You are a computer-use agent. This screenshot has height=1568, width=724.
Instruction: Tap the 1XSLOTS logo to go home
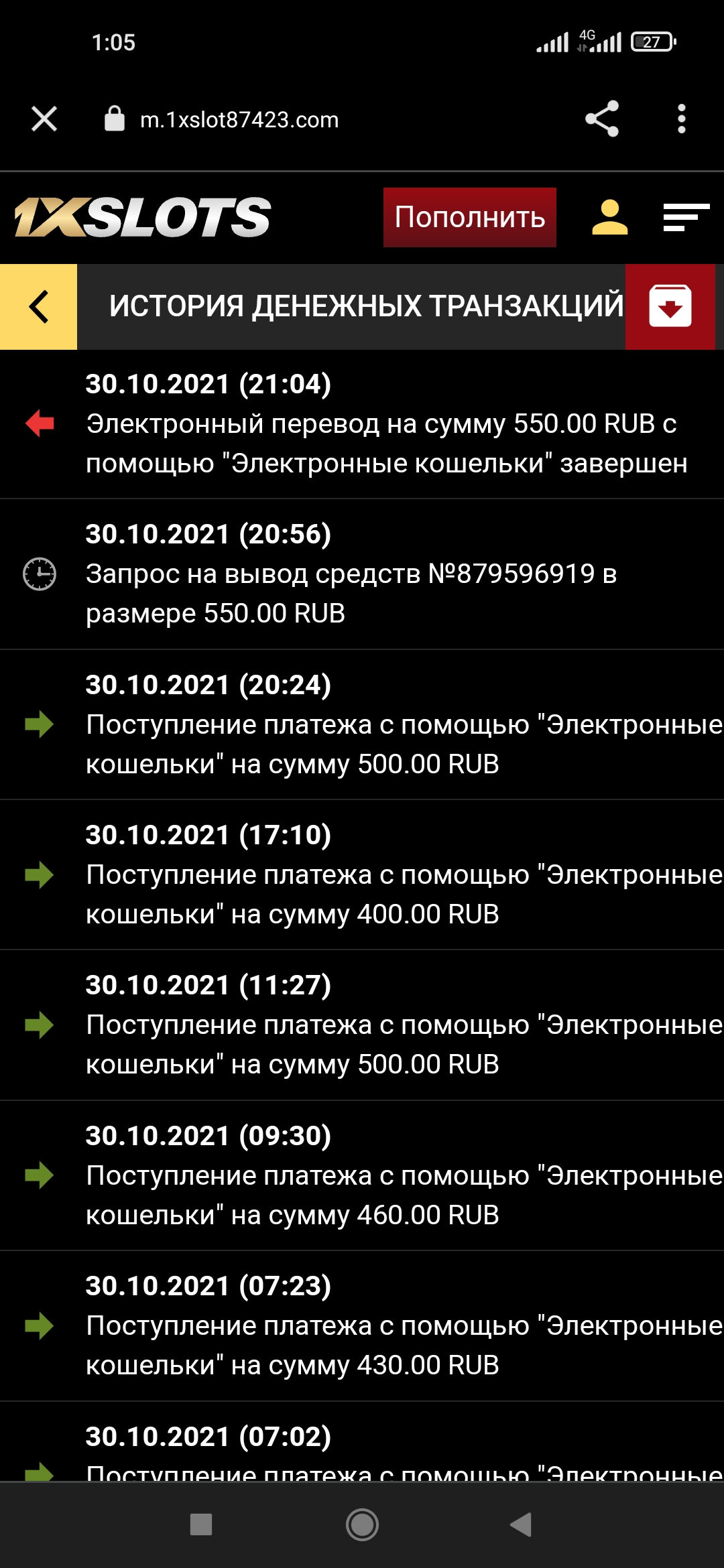coord(143,218)
